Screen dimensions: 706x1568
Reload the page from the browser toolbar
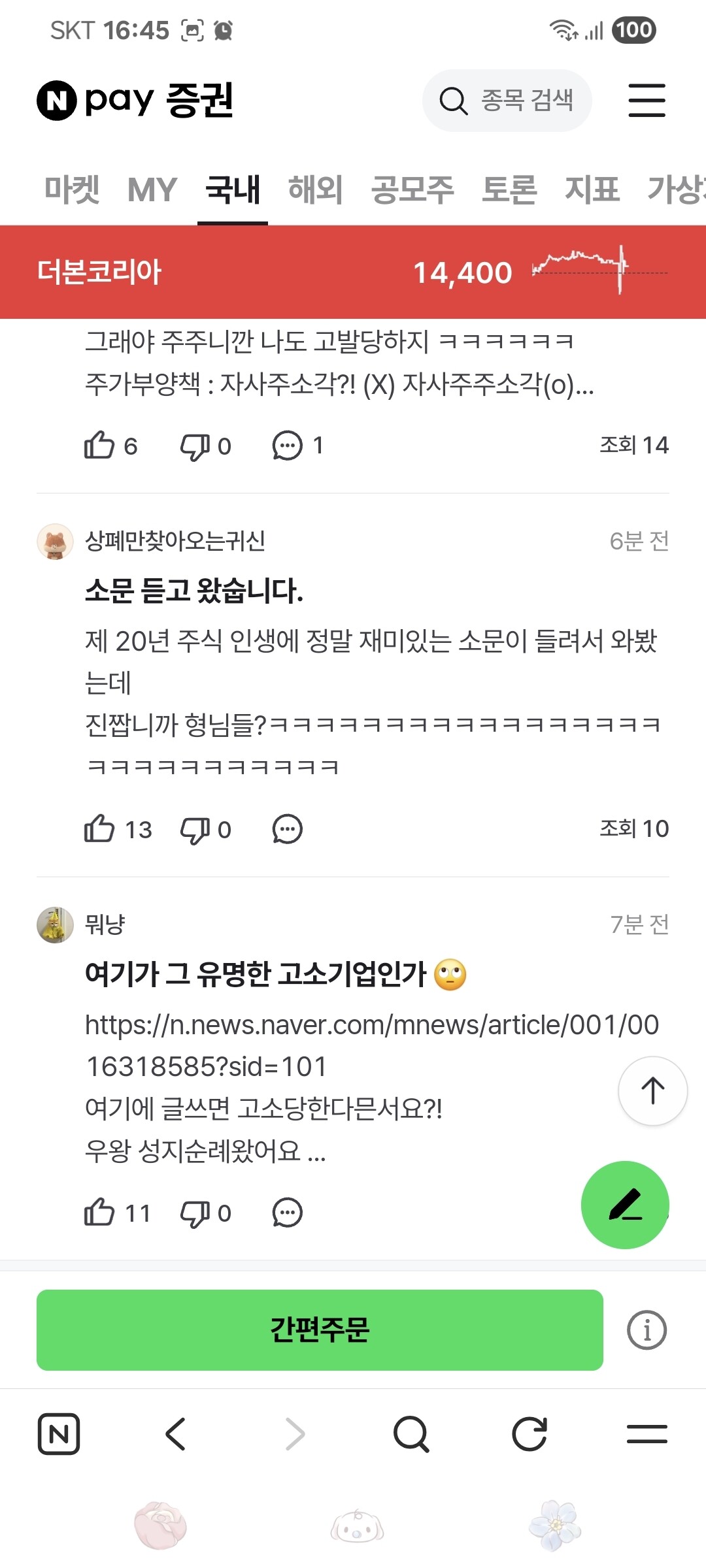pyautogui.click(x=529, y=1434)
